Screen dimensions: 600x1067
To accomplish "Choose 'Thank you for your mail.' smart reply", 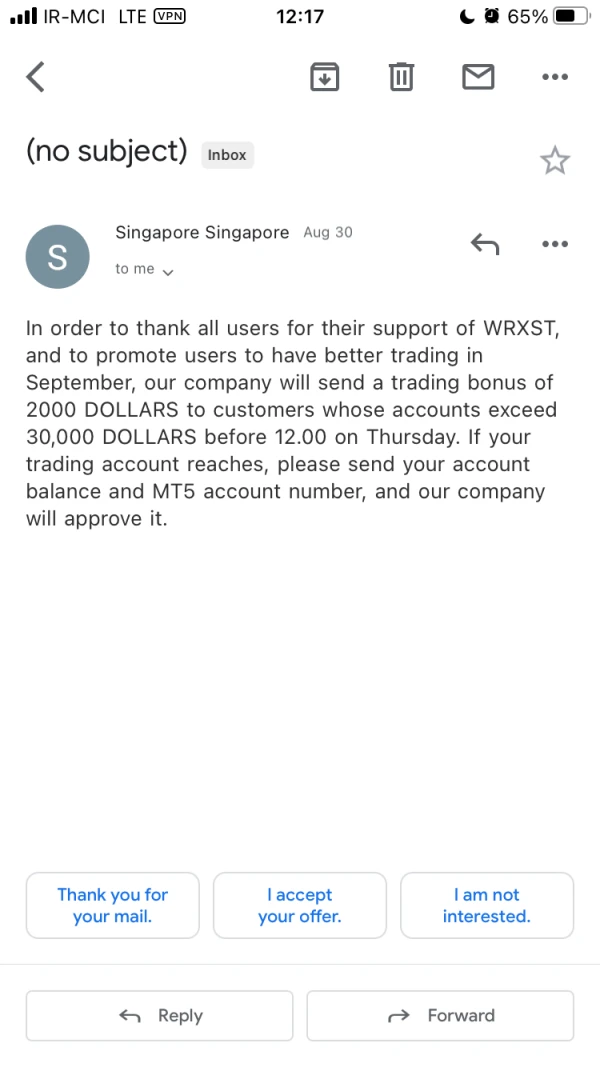I will (112, 905).
